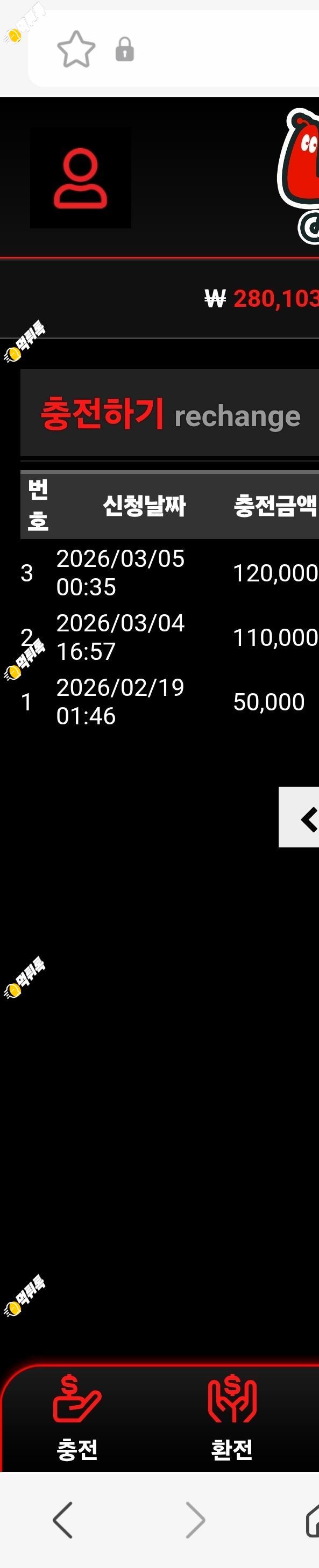Open the browser home button
The height and width of the screenshot is (1568, 319).
pos(313,1520)
